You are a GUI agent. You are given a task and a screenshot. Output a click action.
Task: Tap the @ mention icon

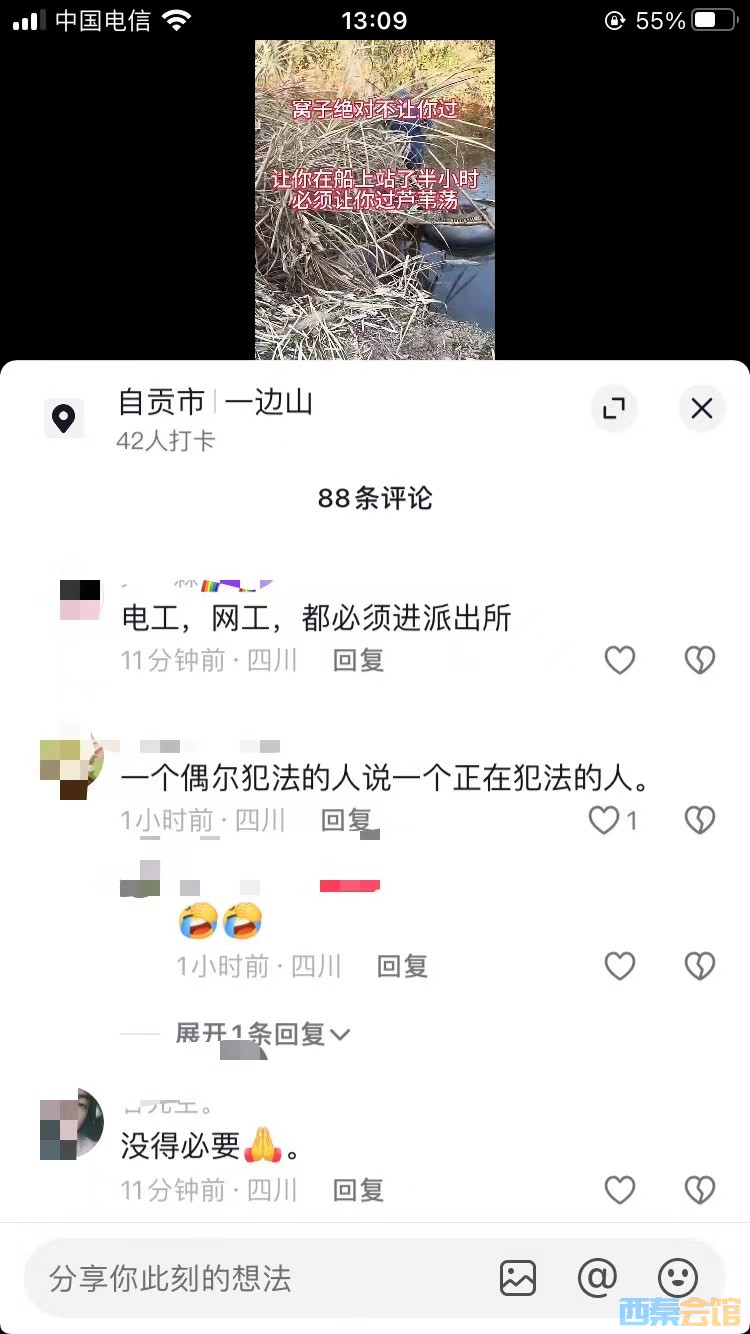597,1278
